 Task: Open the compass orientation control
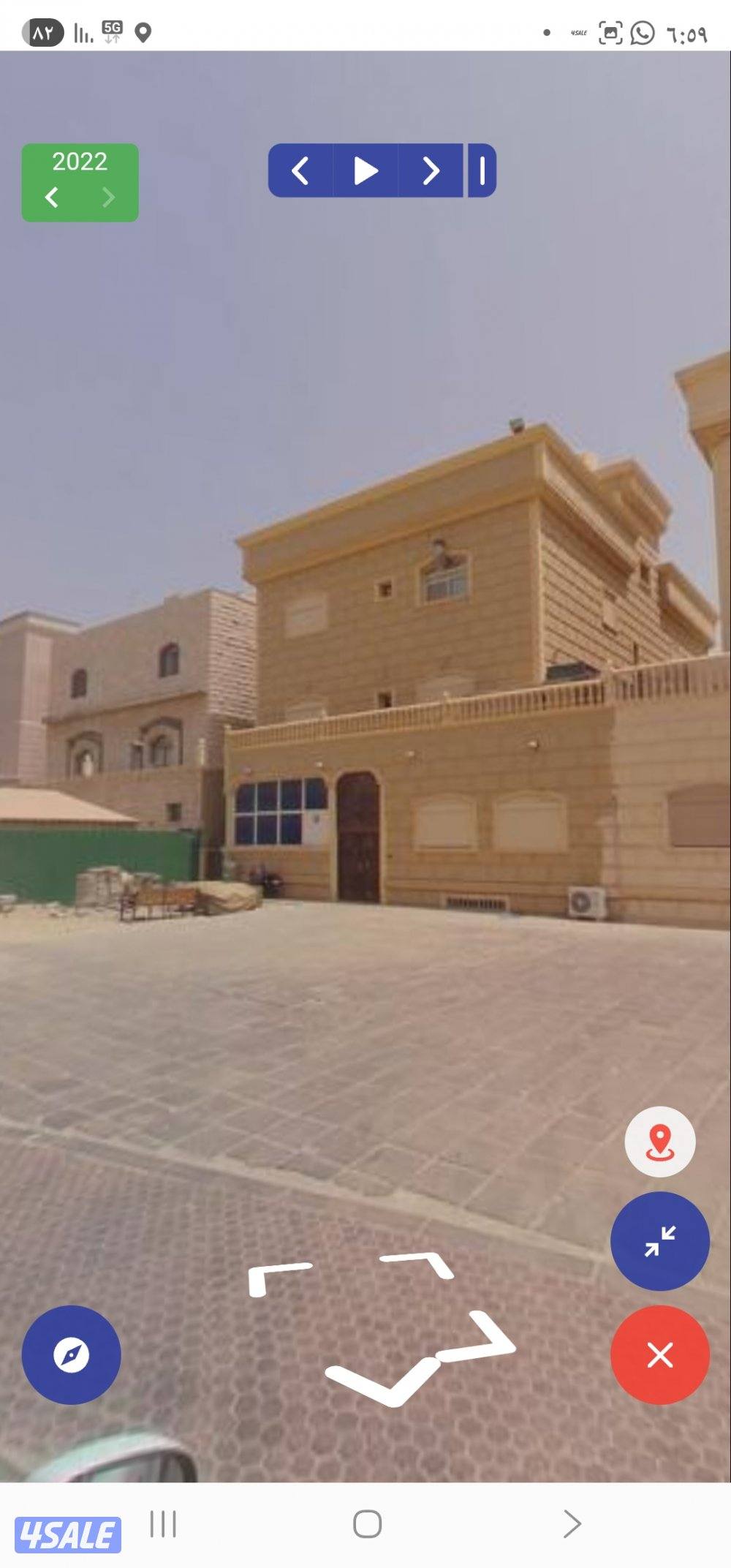(70, 1355)
